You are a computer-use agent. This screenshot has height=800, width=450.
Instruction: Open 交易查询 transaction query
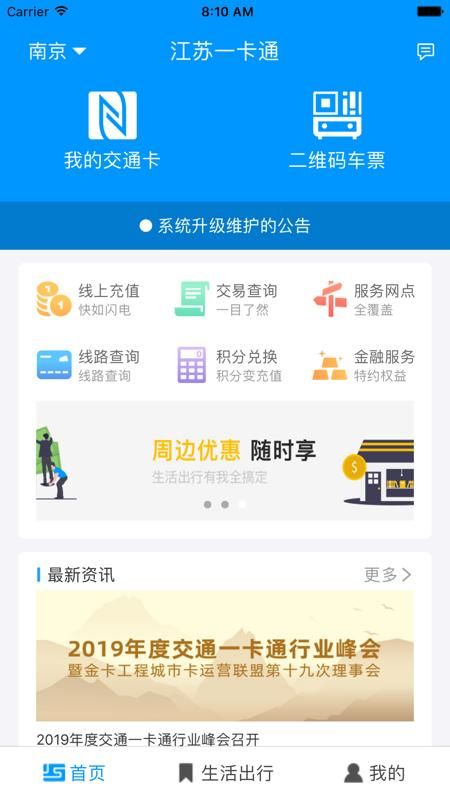coord(226,299)
